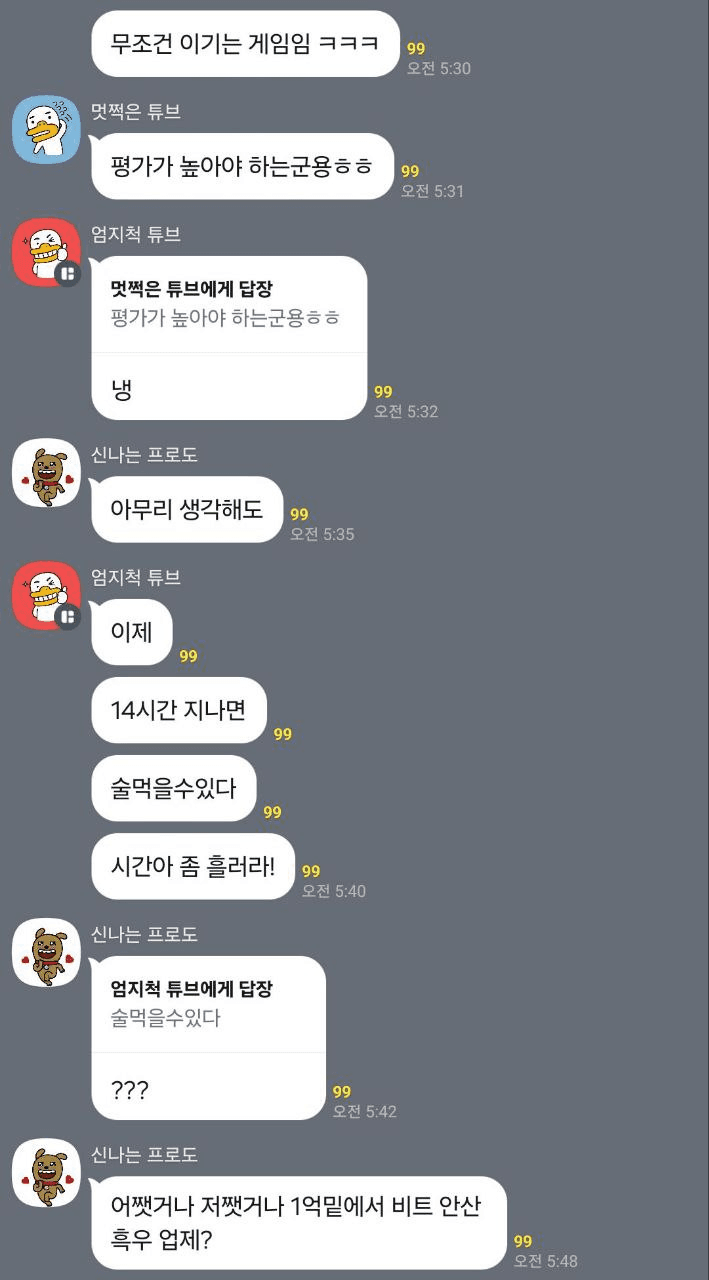Jump to quoted message 술먹을수있다 in reply

(208, 1004)
